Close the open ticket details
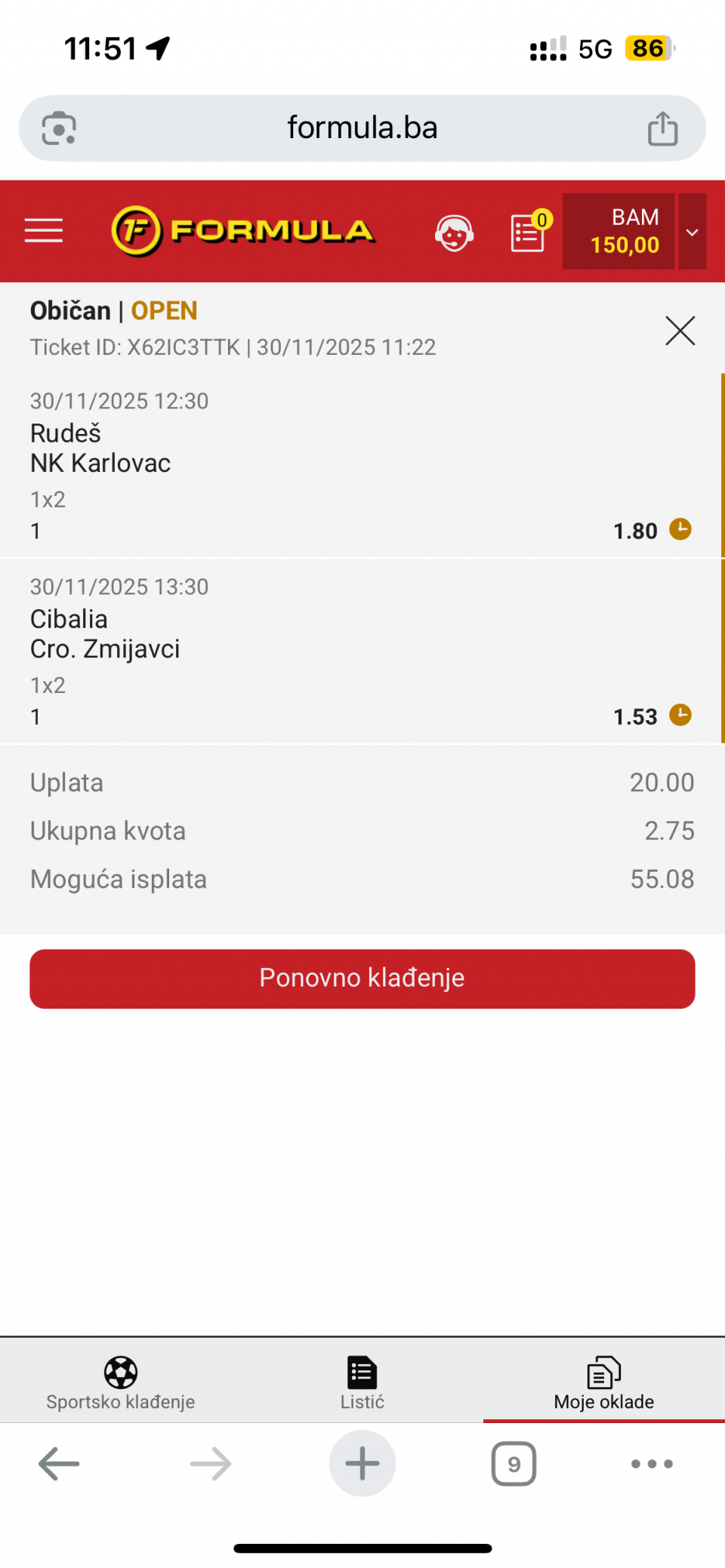The height and width of the screenshot is (1568, 725). [x=680, y=331]
